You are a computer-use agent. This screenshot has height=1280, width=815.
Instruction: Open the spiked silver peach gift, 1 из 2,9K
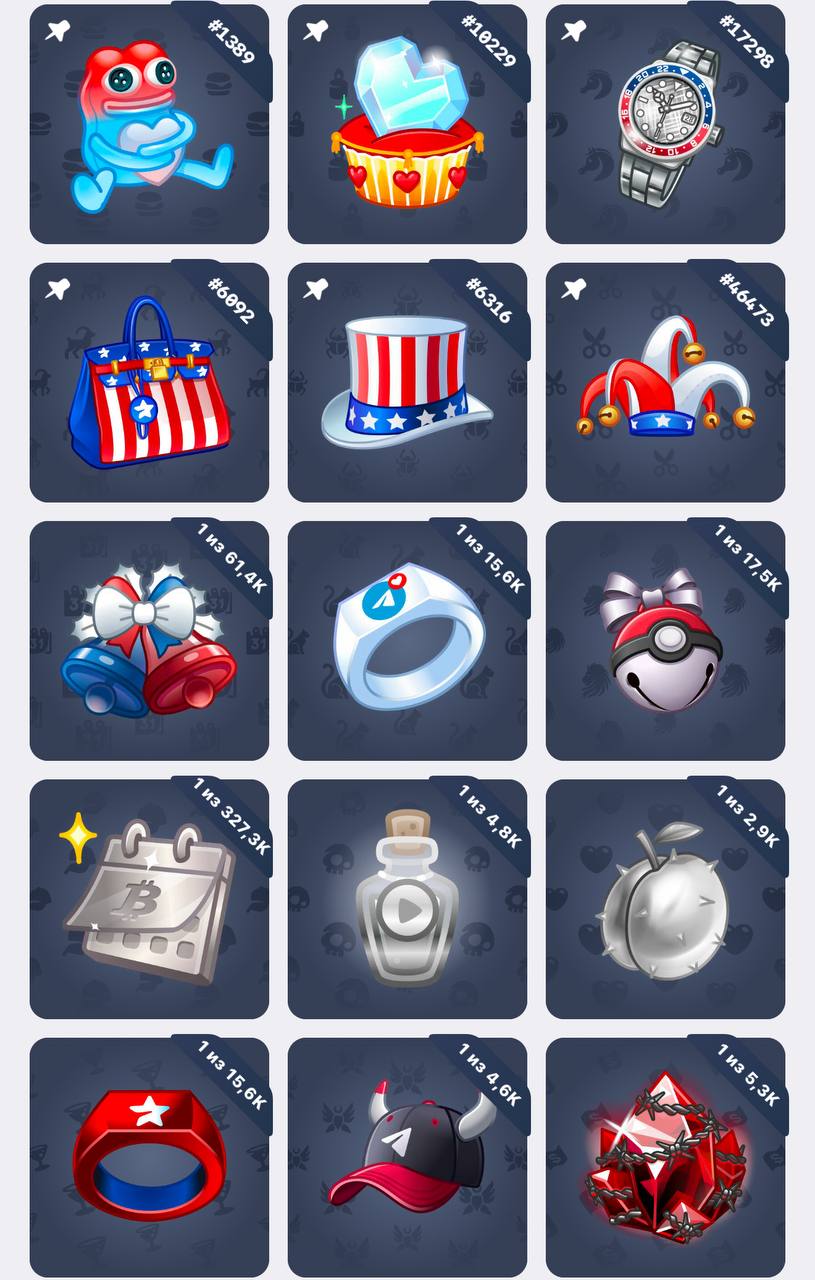665,899
